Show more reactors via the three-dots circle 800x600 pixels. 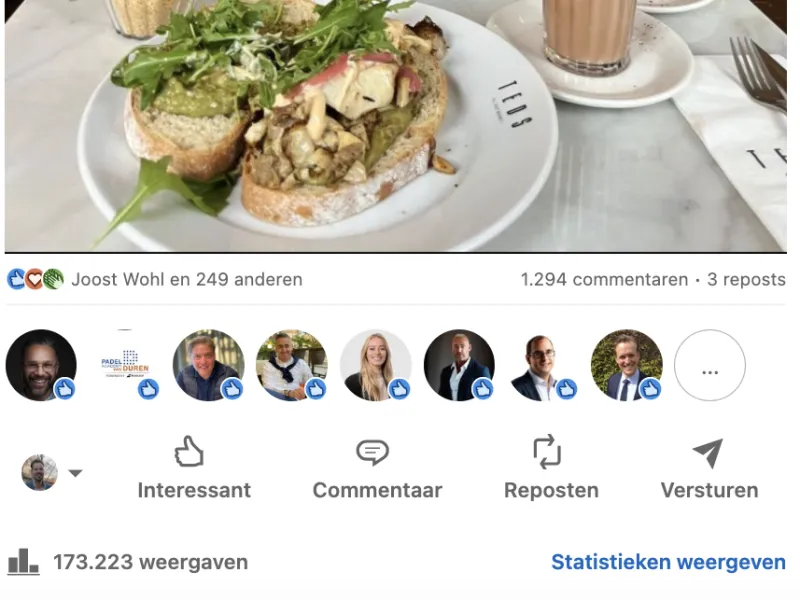click(710, 365)
